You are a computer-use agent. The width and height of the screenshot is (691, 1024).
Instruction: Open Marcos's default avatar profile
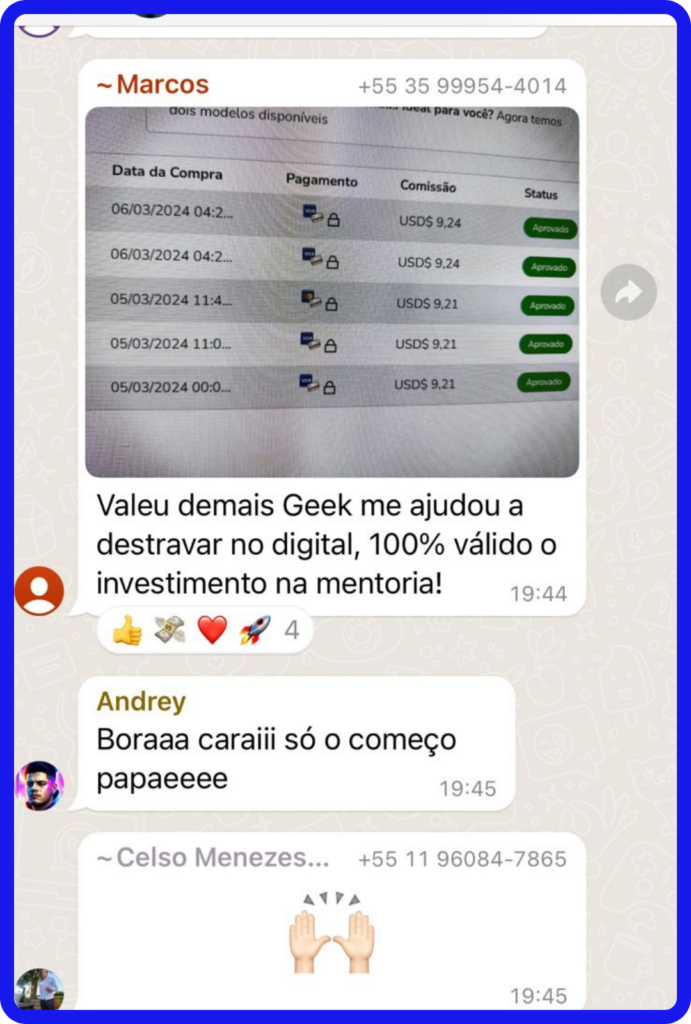[x=39, y=590]
